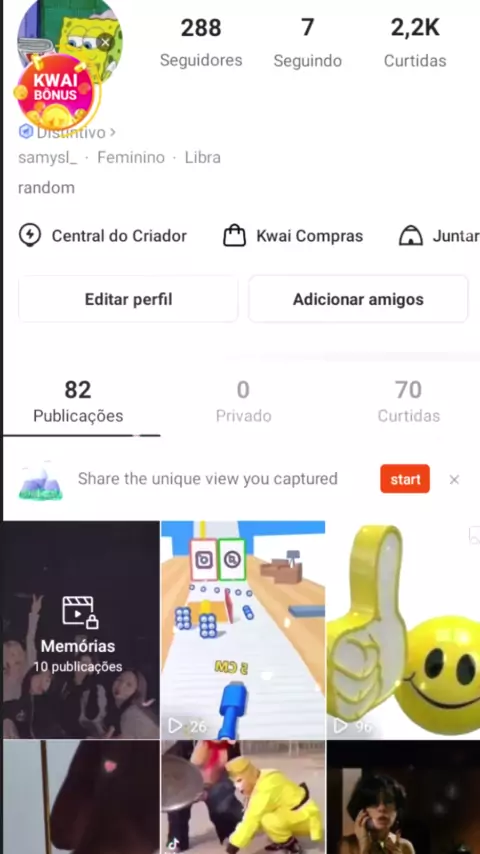This screenshot has width=480, height=854.
Task: Switch to the Privado tab
Action: point(243,402)
